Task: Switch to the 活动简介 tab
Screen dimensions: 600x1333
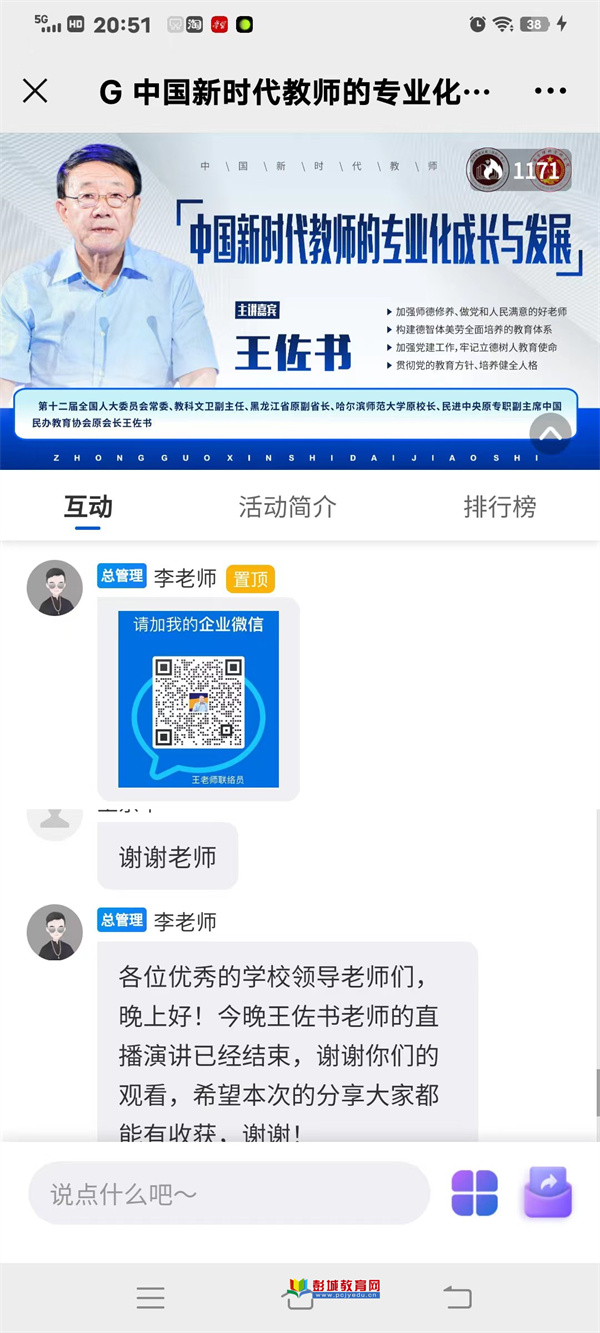Action: tap(287, 506)
